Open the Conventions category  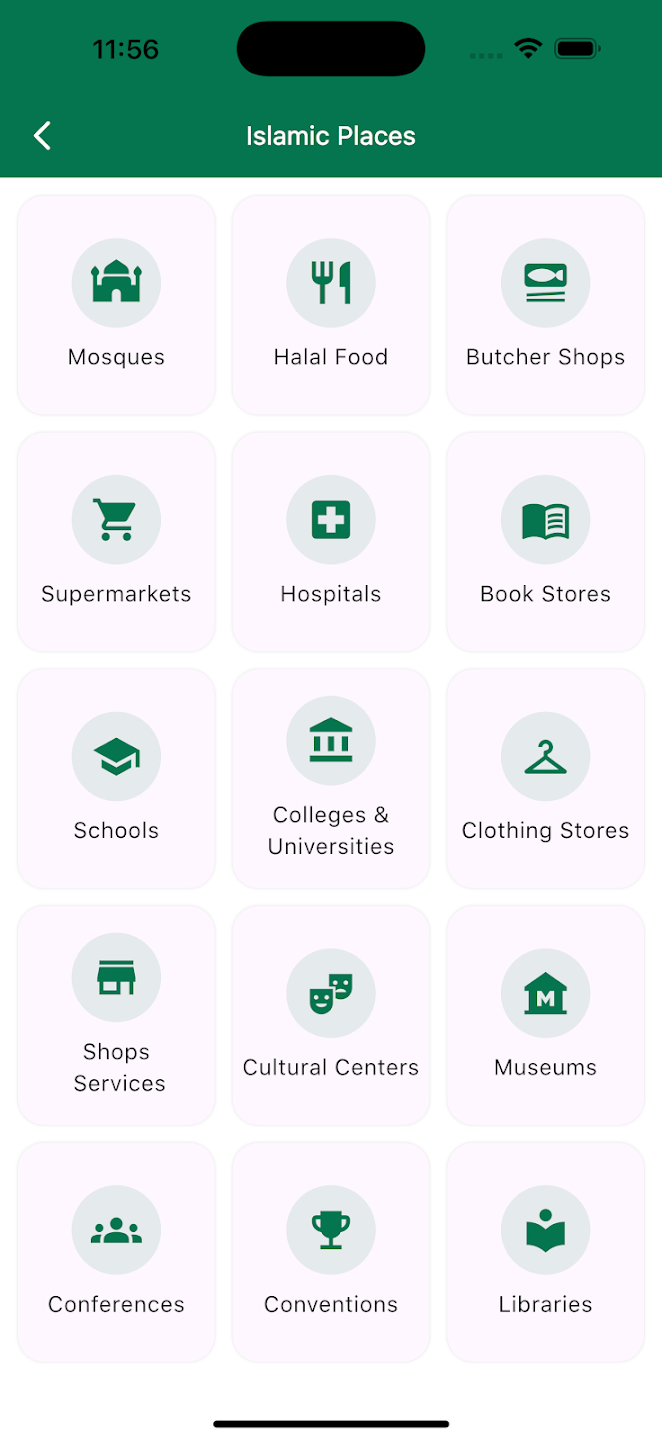pyautogui.click(x=331, y=1253)
